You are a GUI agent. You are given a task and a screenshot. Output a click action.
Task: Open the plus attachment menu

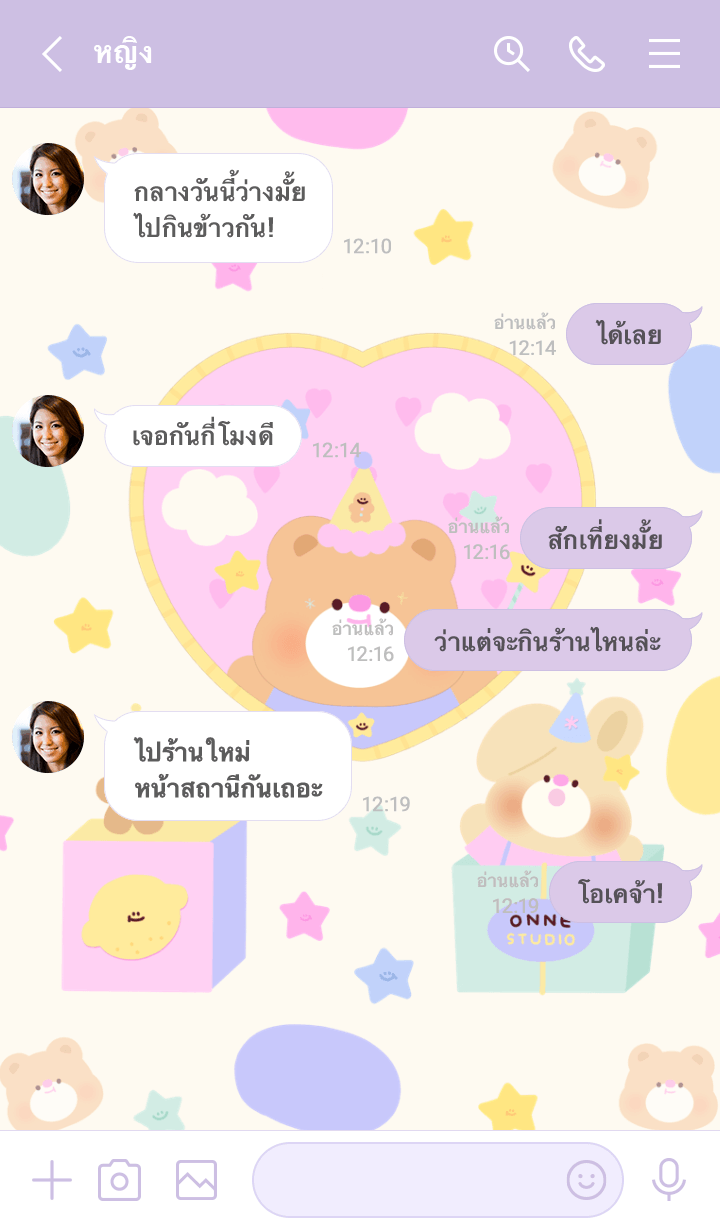(x=52, y=1181)
